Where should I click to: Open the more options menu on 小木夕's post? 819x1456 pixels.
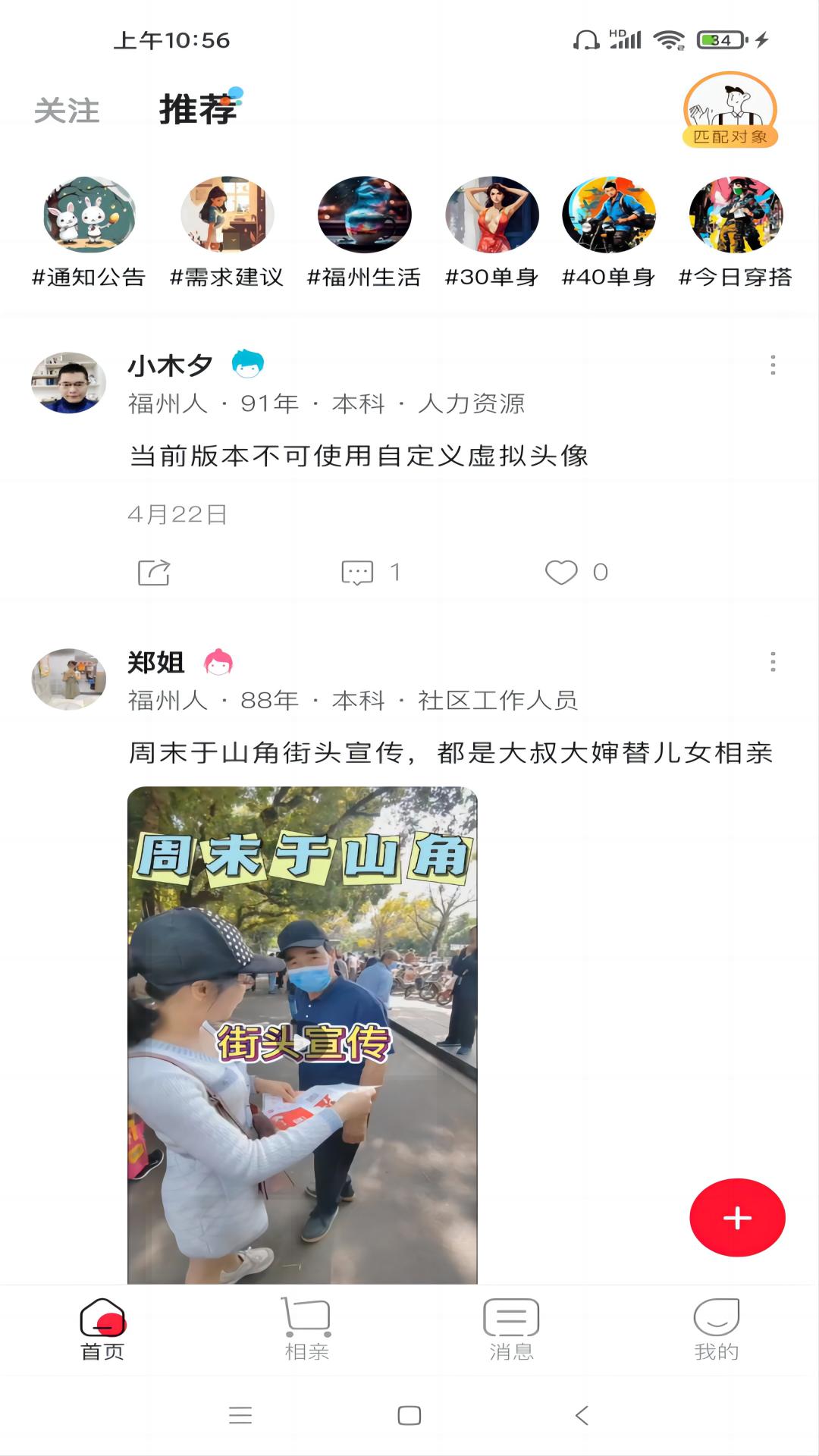773,366
